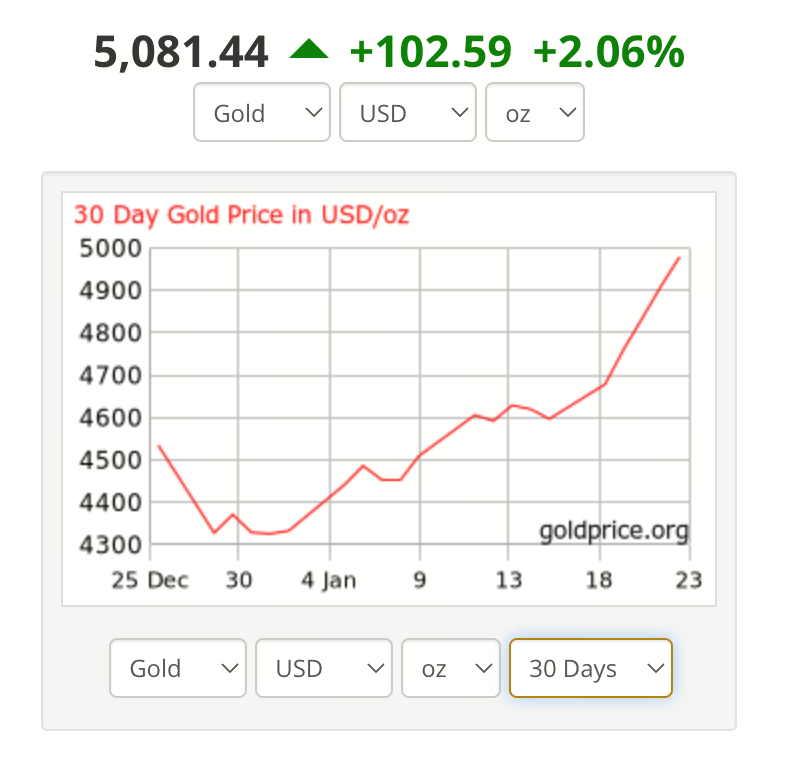Viewport: 800px width, 770px height.
Task: Expand the Gold dropdown below the chart
Action: click(x=177, y=668)
